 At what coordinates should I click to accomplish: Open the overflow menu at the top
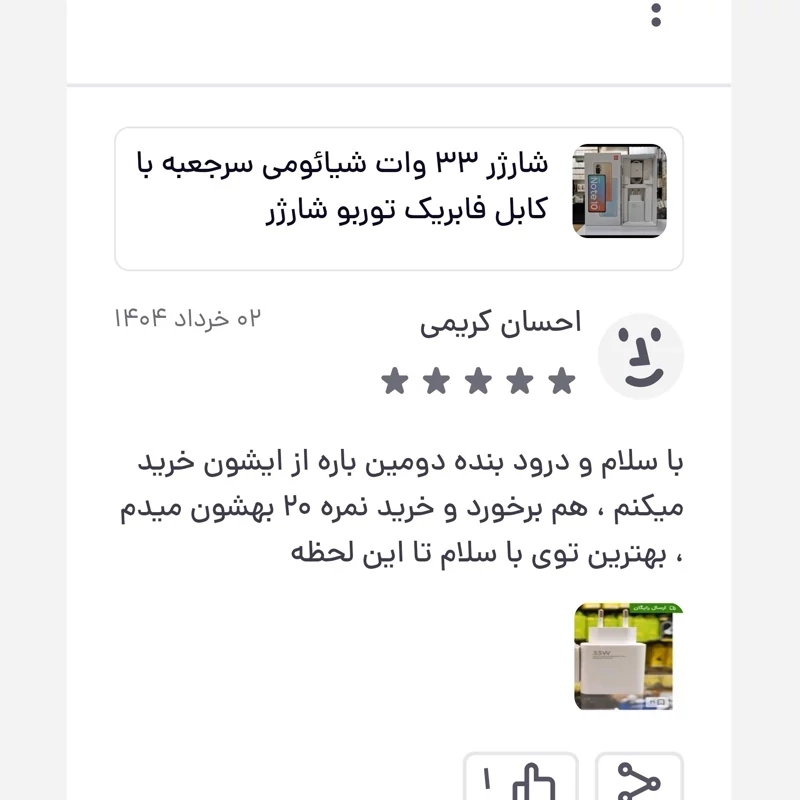656,14
